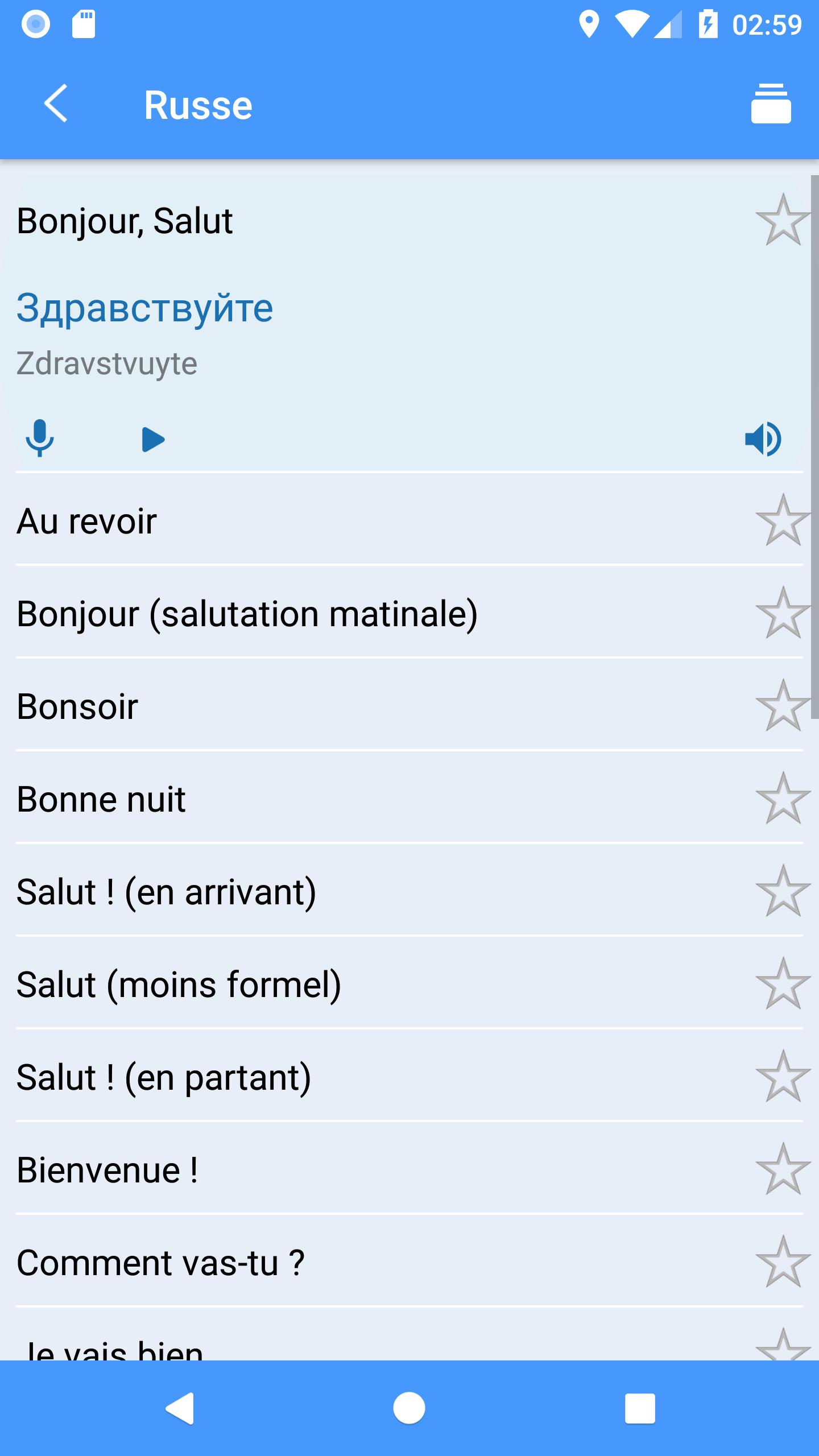The height and width of the screenshot is (1456, 819).
Task: Go back using the header arrow
Action: point(56,103)
